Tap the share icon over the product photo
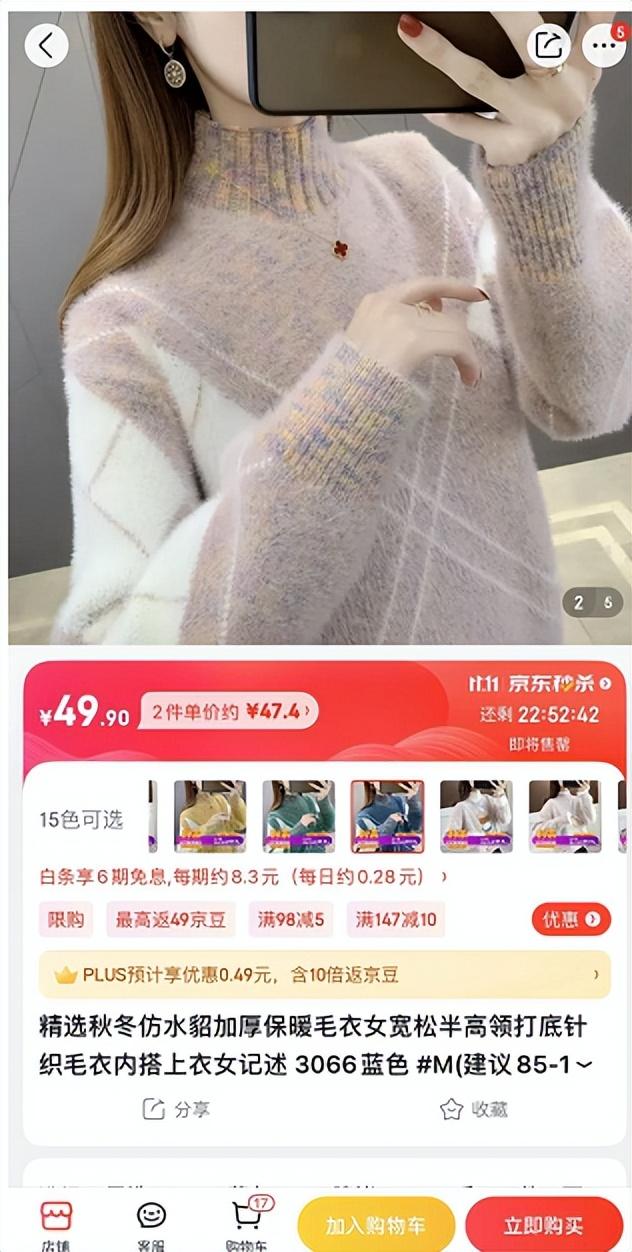The width and height of the screenshot is (632, 1252). coord(548,45)
